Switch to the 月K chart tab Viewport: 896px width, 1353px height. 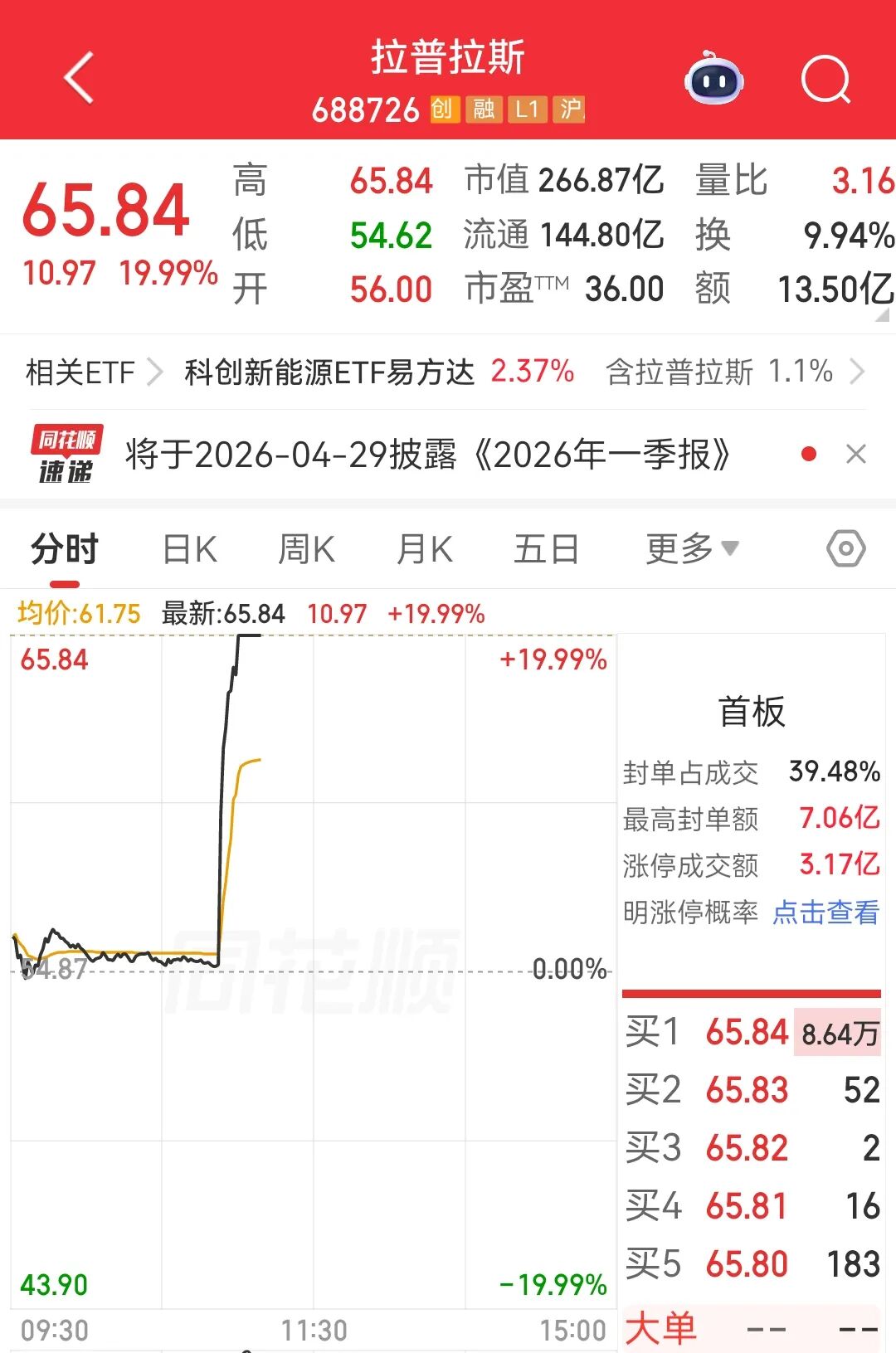(x=424, y=549)
